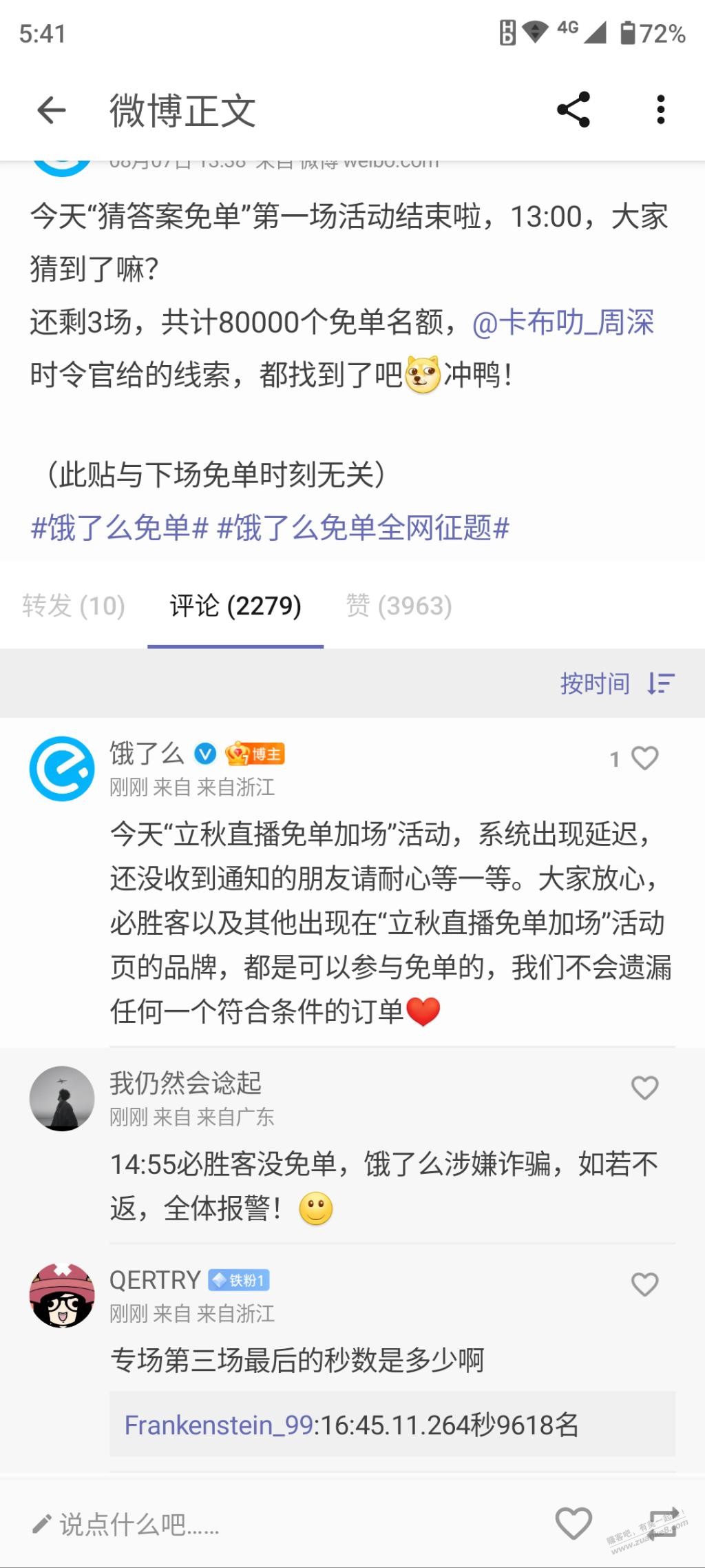Switch to the 转发 (10) tab
This screenshot has height=1568, width=705.
tap(74, 606)
